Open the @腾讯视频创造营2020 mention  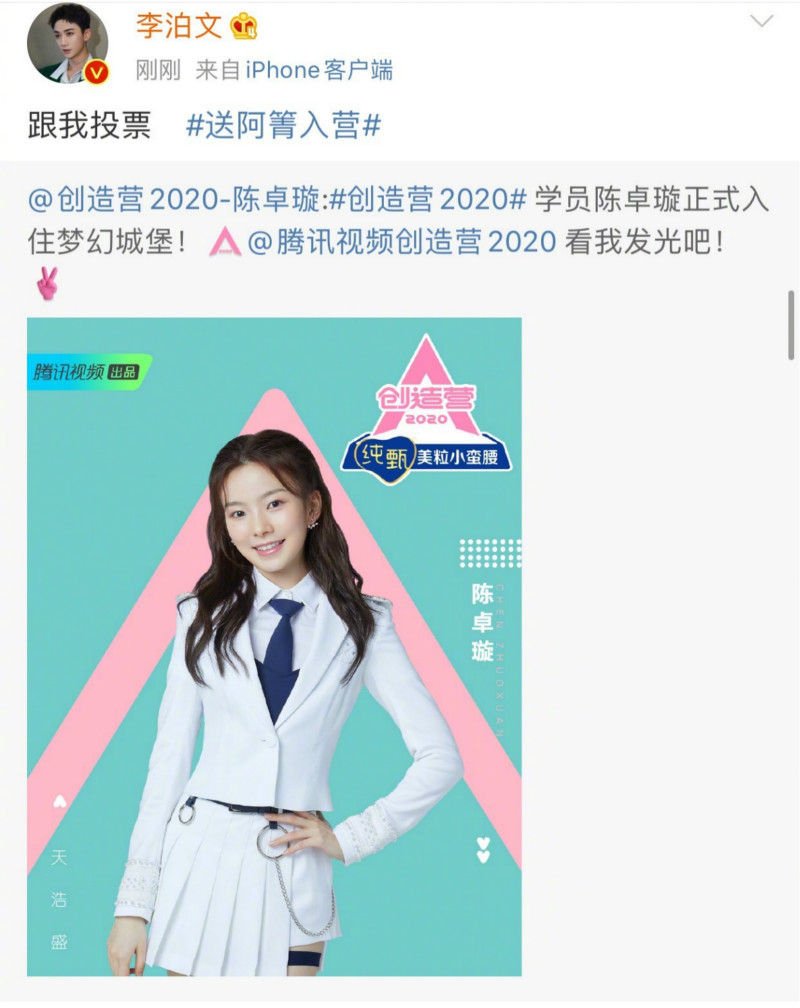coord(401,241)
